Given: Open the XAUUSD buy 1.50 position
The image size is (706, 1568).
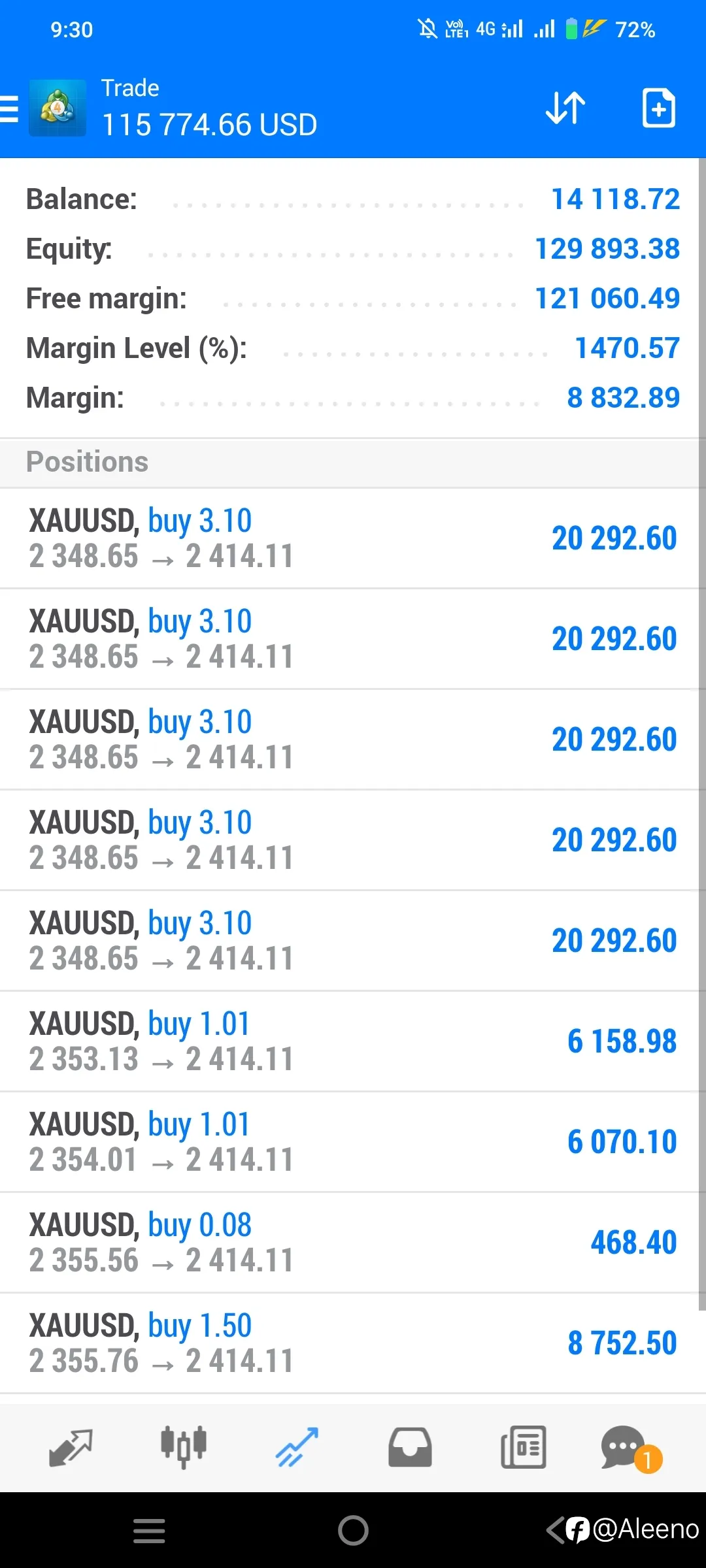Looking at the screenshot, I should (x=353, y=1343).
